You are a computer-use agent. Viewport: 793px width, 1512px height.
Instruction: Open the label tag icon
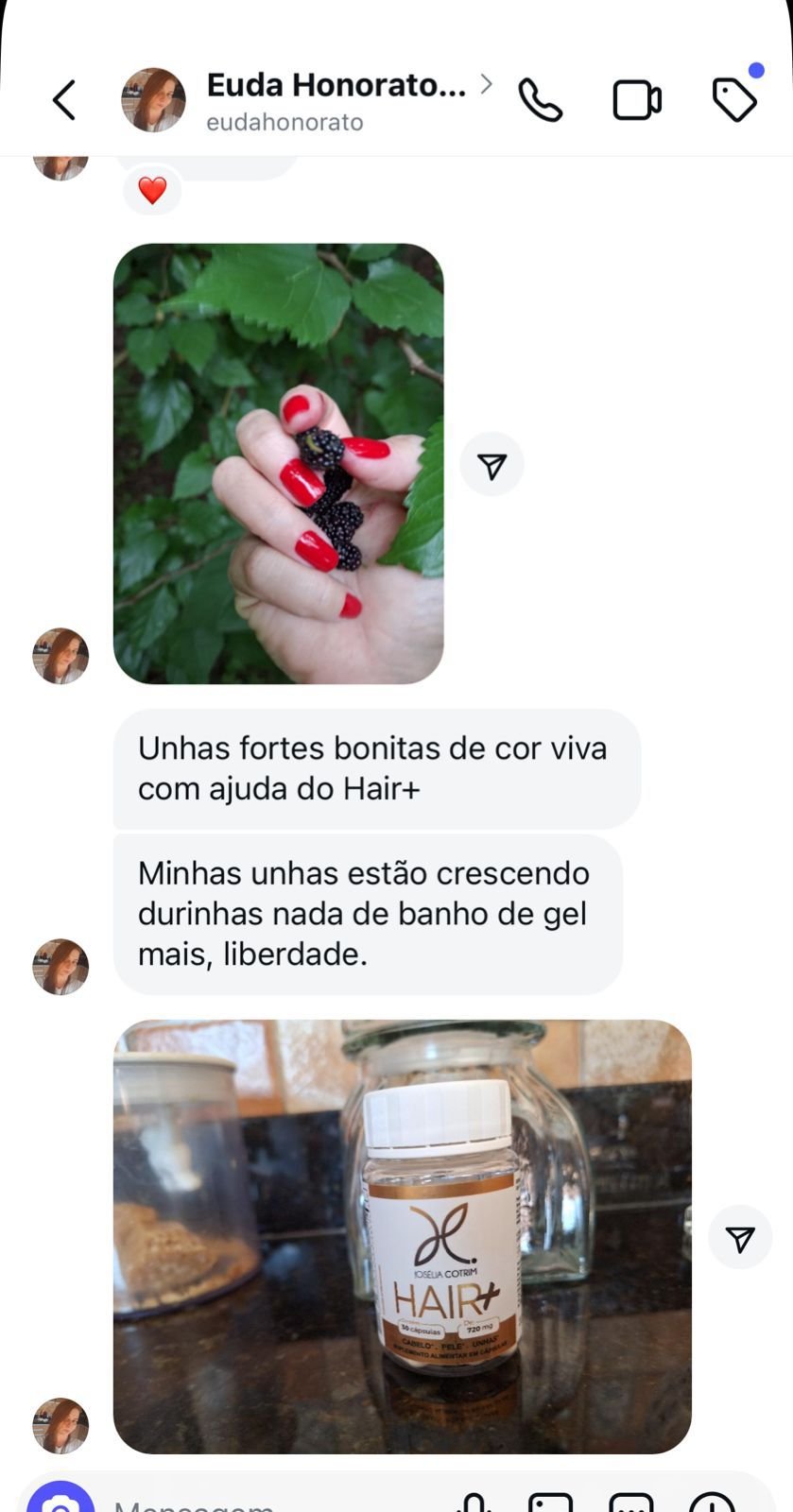(734, 99)
